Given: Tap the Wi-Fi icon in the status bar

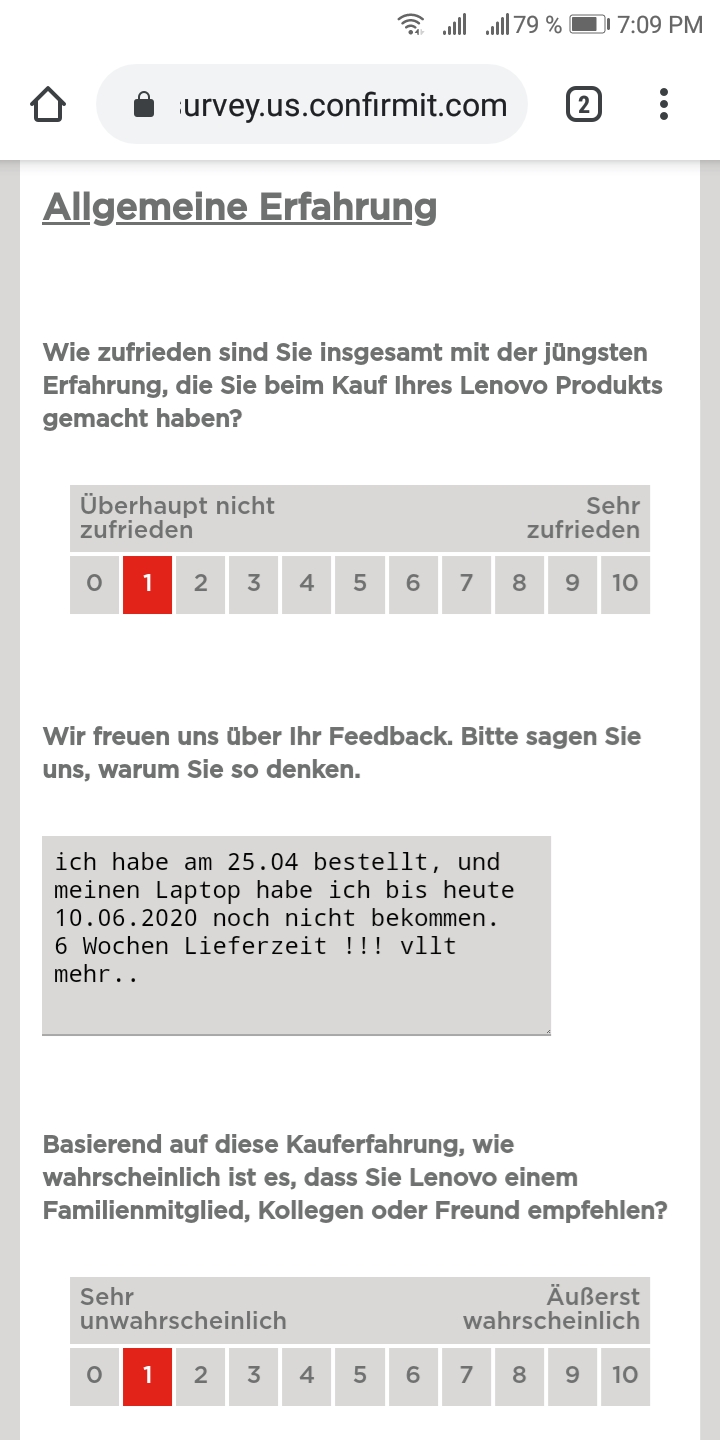Looking at the screenshot, I should [x=410, y=24].
